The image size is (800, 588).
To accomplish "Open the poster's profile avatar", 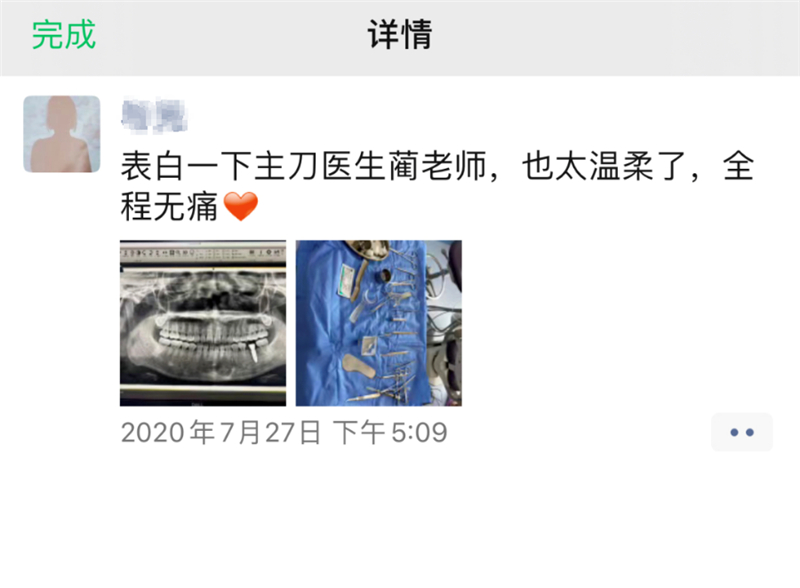I will point(61,134).
